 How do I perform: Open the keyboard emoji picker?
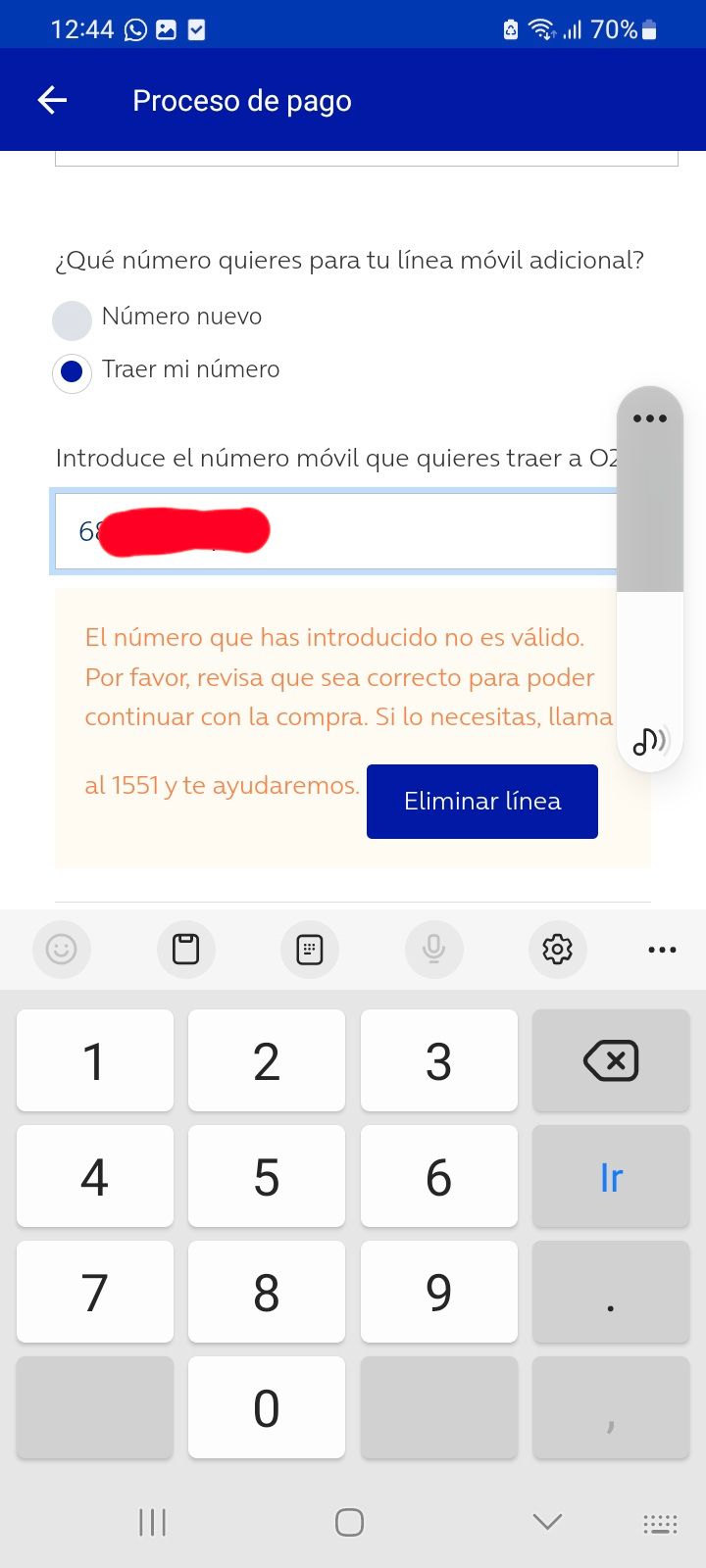61,949
